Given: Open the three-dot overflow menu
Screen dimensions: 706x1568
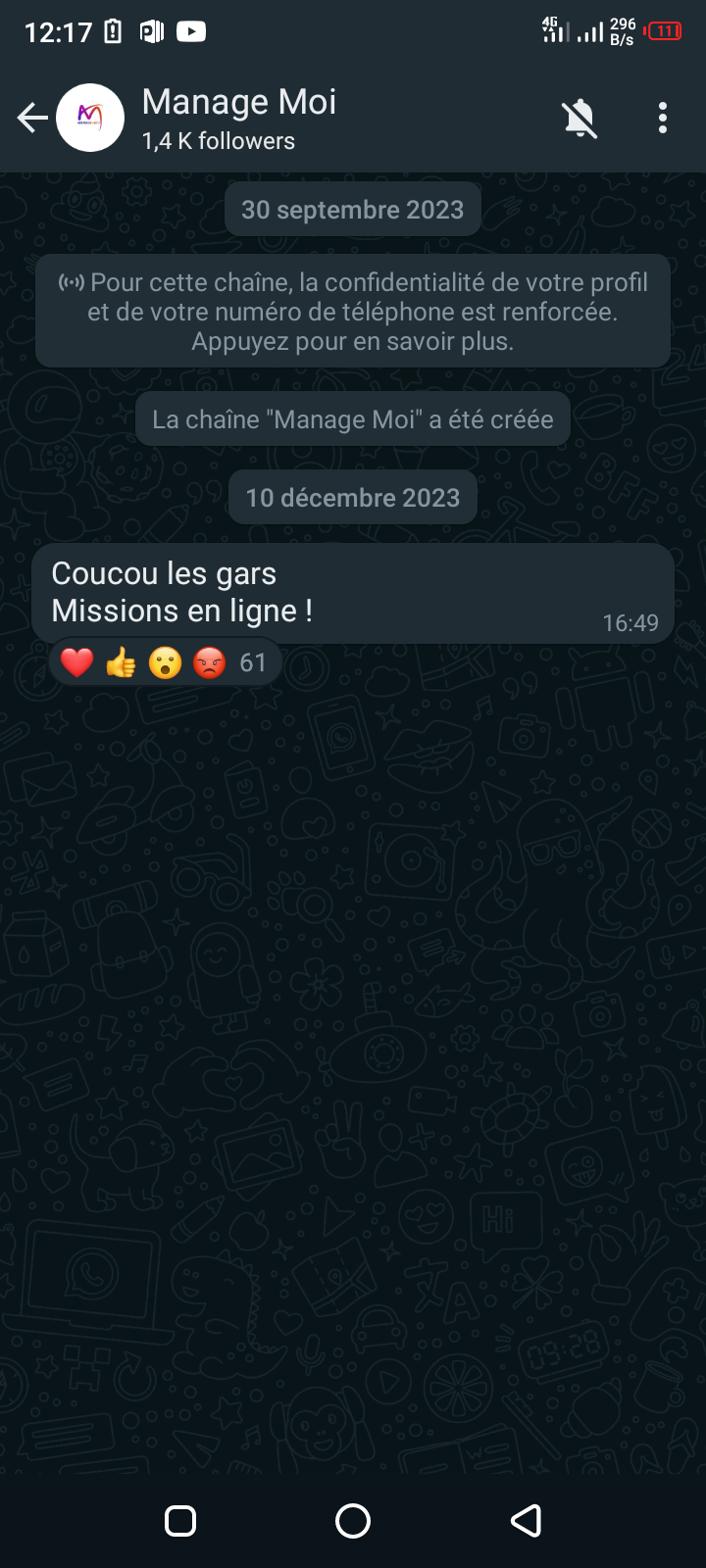Looking at the screenshot, I should pyautogui.click(x=663, y=119).
